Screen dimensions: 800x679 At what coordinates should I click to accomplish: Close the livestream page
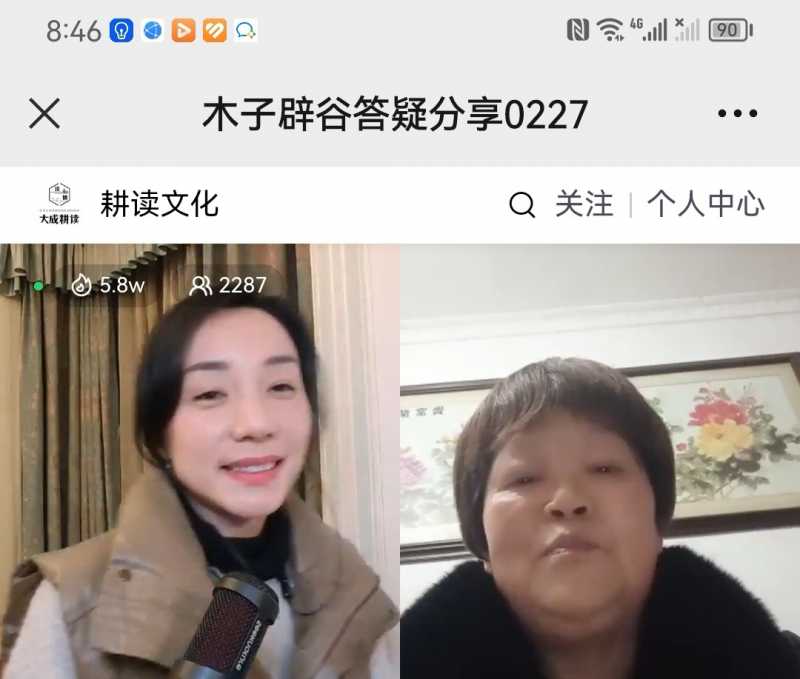(x=44, y=114)
